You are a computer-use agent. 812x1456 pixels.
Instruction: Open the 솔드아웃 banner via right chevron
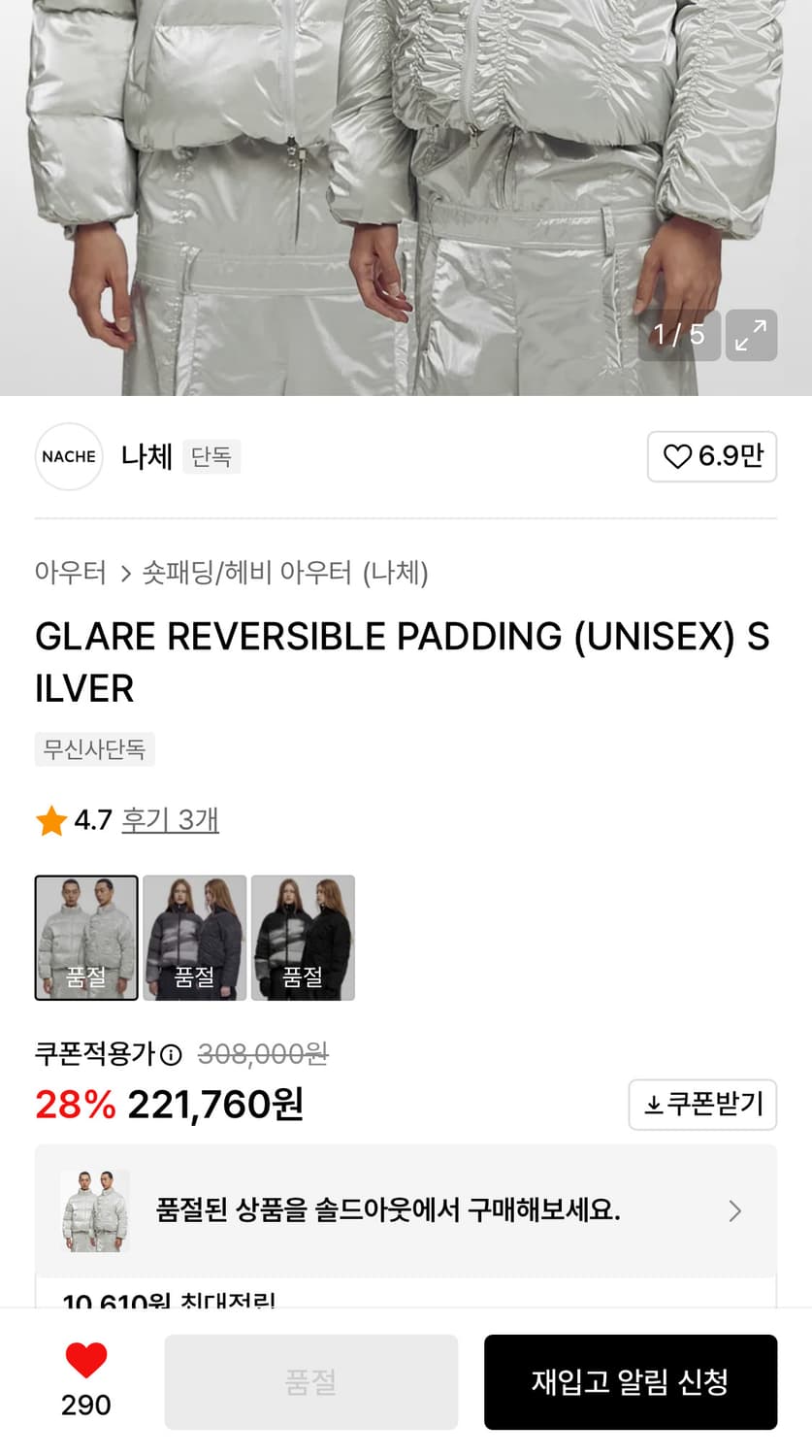(734, 1210)
